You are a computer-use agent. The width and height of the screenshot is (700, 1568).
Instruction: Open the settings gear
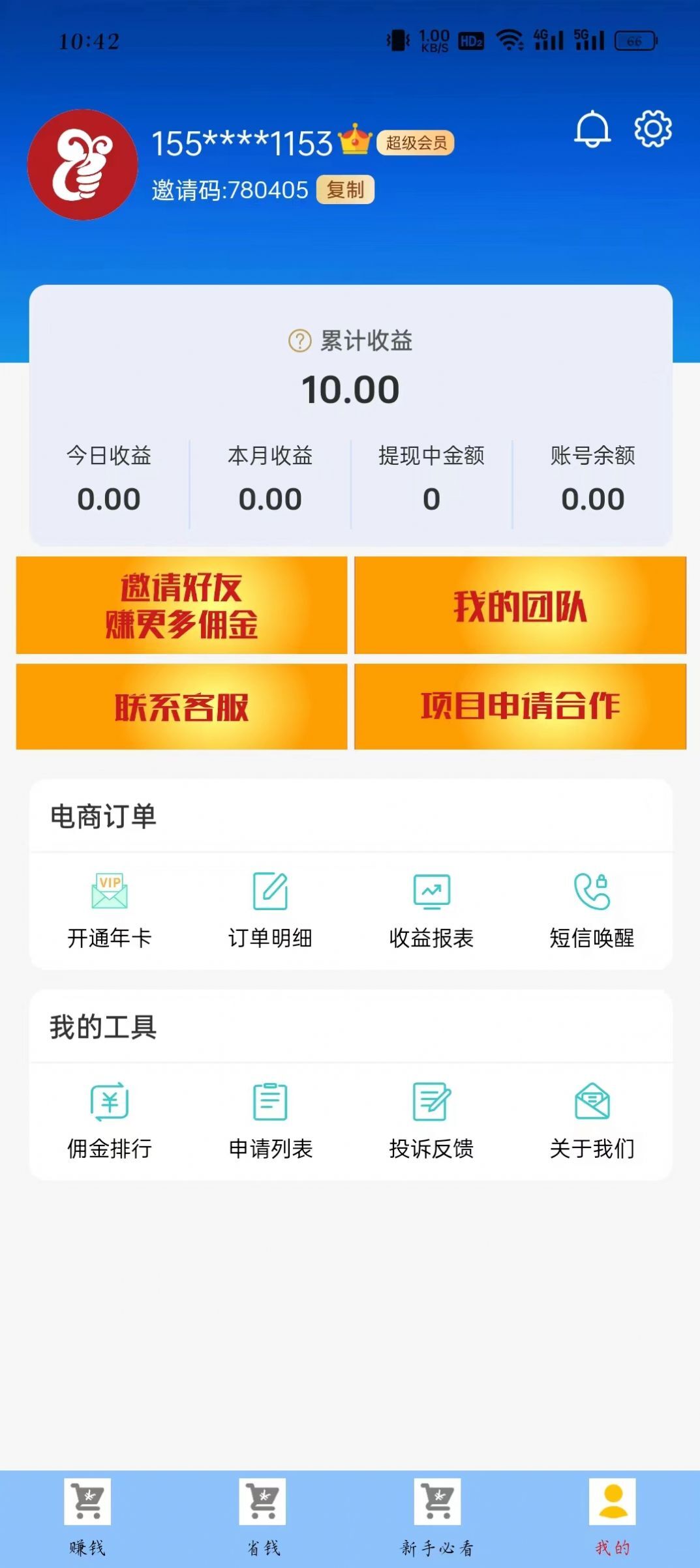pyautogui.click(x=652, y=128)
